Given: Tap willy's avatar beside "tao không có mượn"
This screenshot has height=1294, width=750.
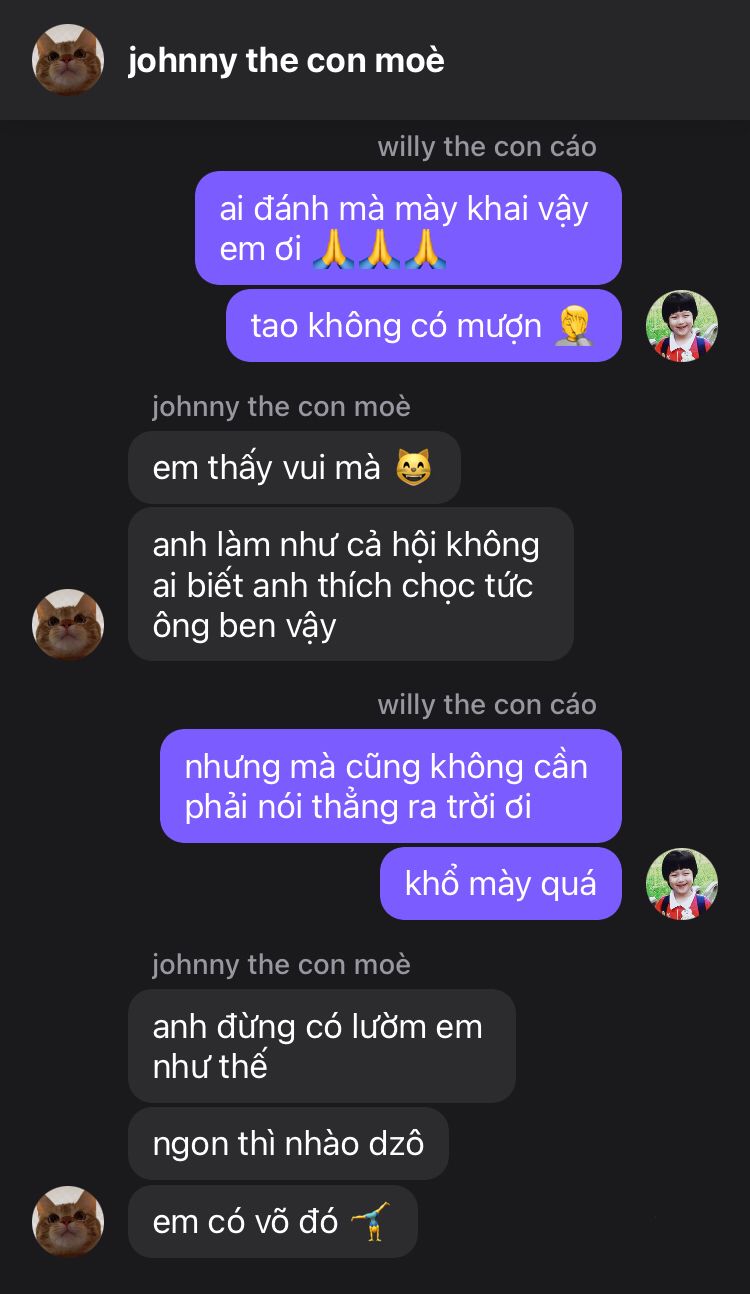Looking at the screenshot, I should [x=682, y=326].
